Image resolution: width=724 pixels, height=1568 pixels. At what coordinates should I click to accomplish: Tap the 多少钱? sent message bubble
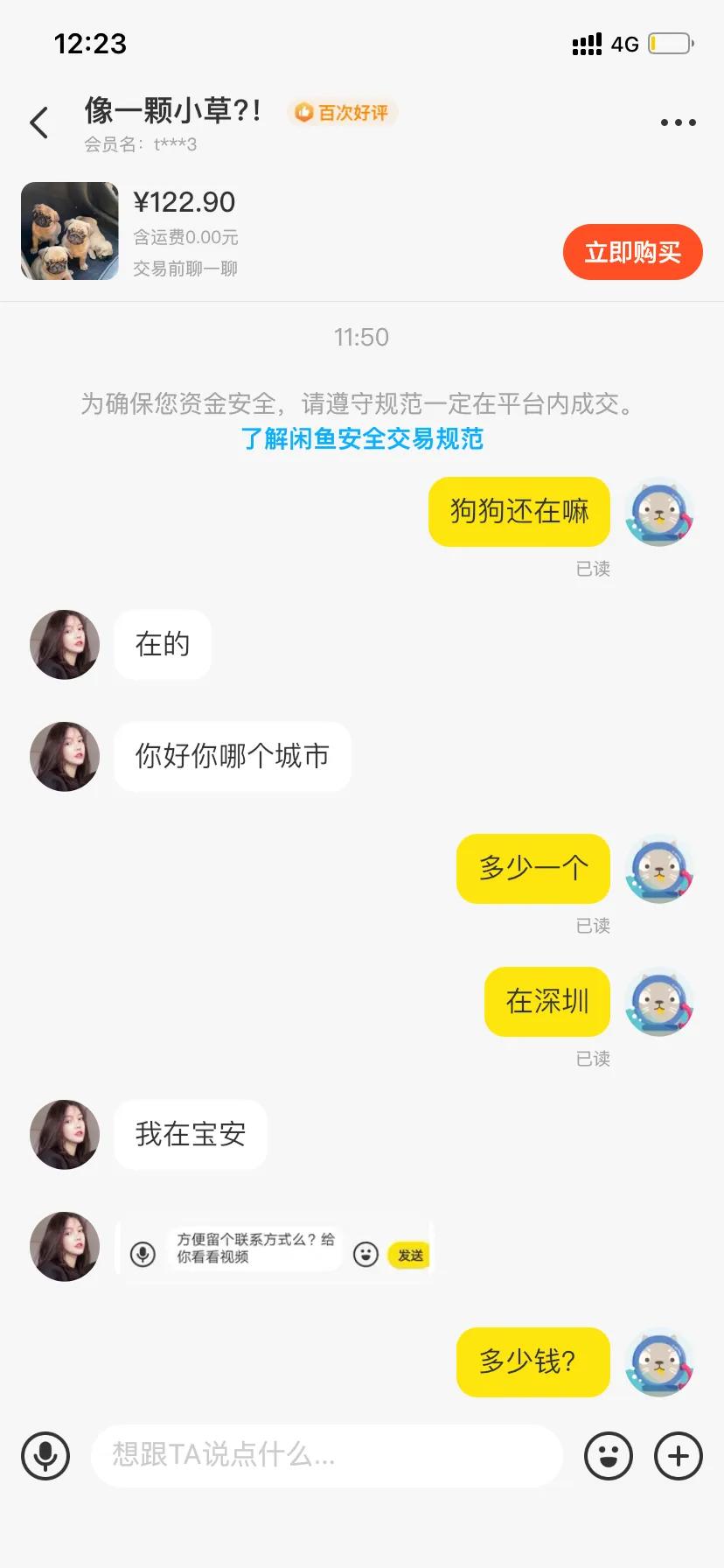[533, 1362]
